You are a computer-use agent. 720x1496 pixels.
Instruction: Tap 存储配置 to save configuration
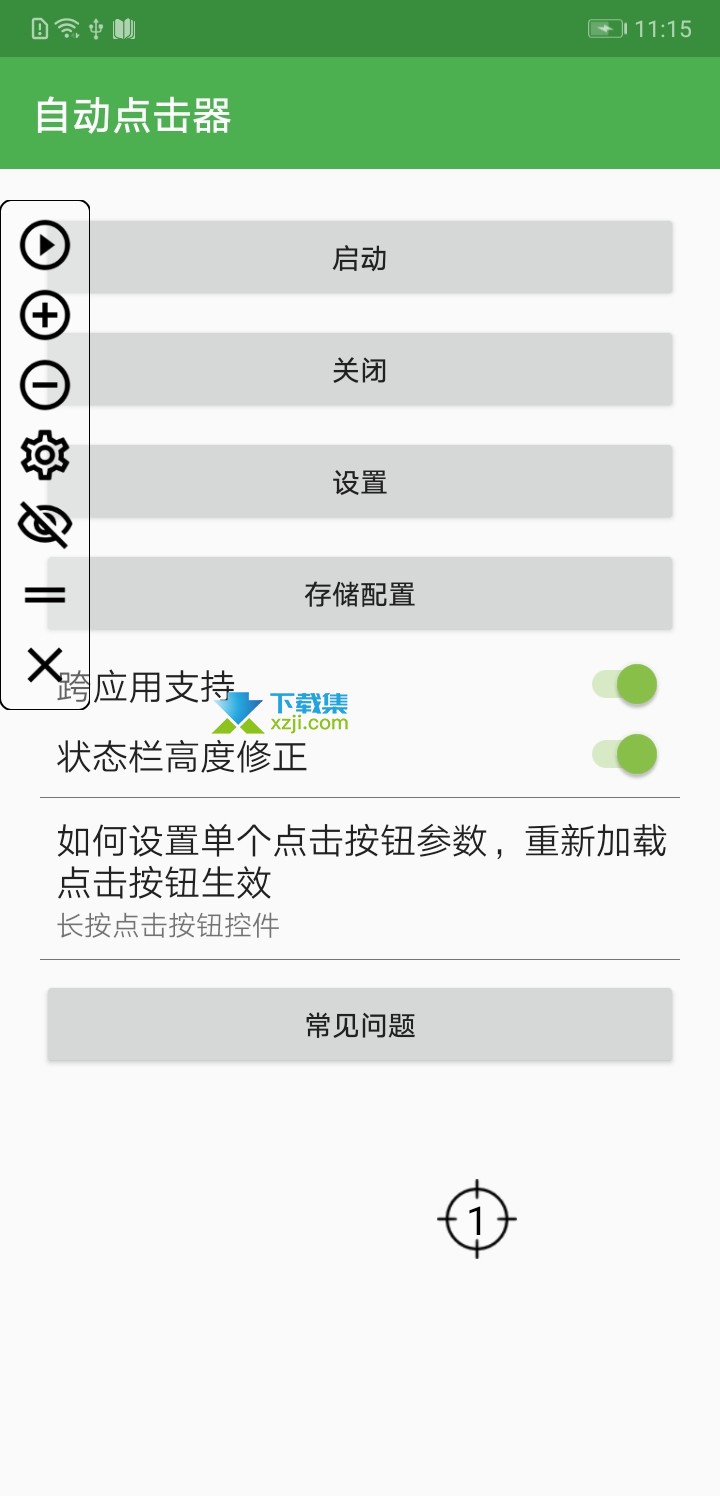[360, 594]
